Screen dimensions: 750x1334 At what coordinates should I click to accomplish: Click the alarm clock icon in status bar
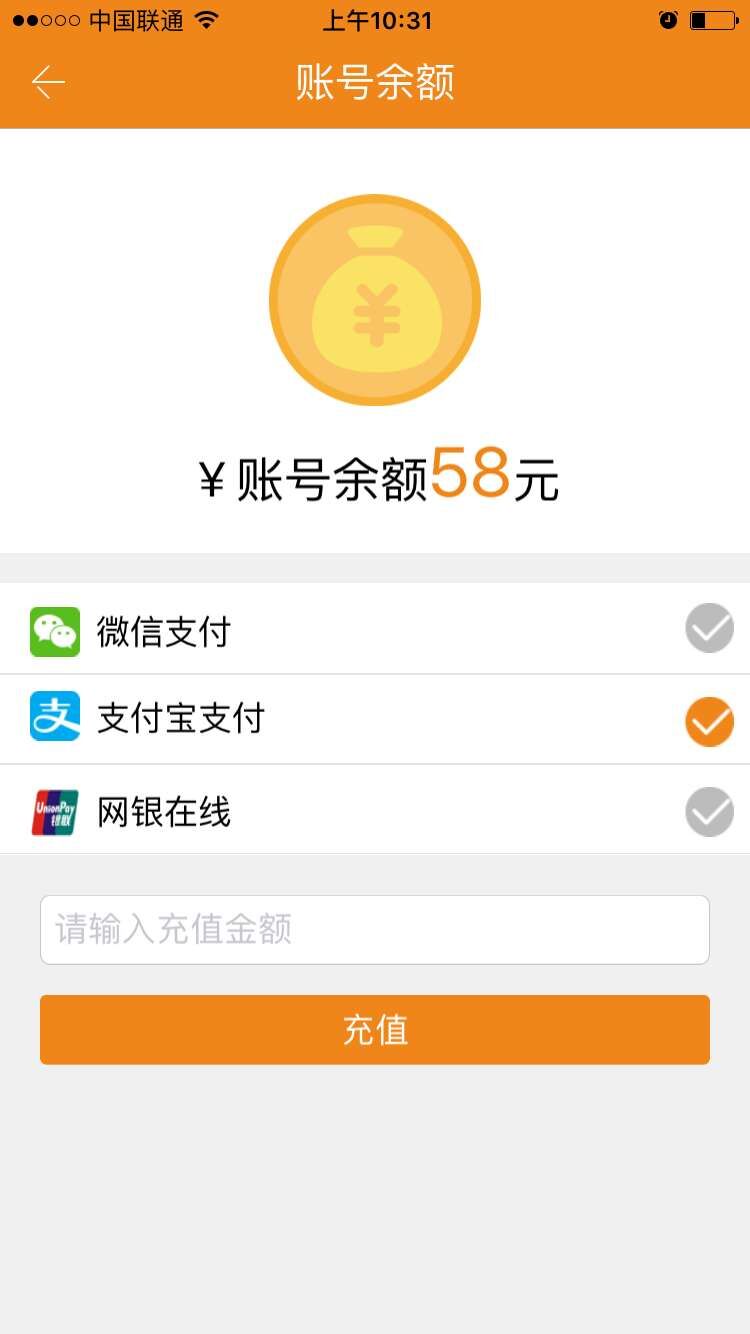[x=668, y=19]
